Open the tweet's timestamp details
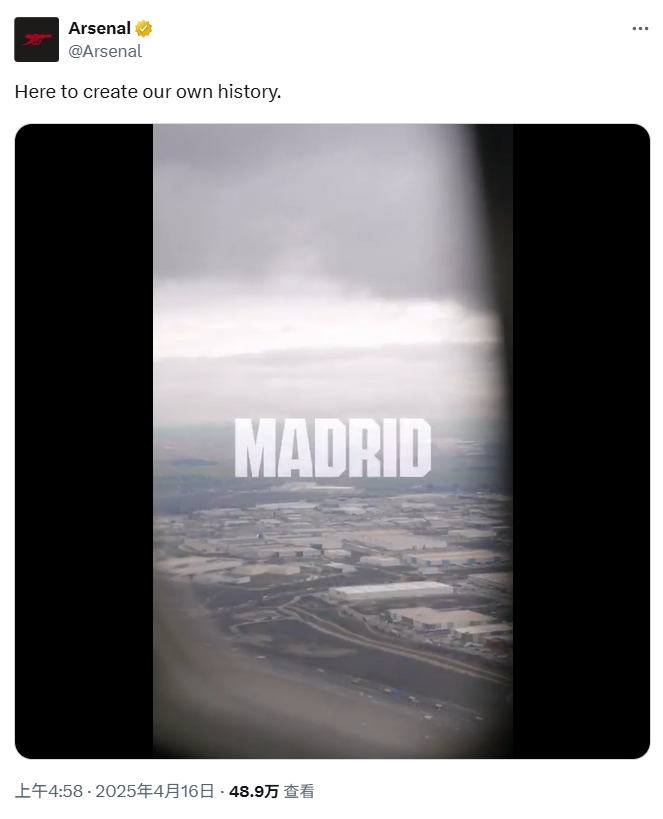This screenshot has height=819, width=663. (114, 791)
